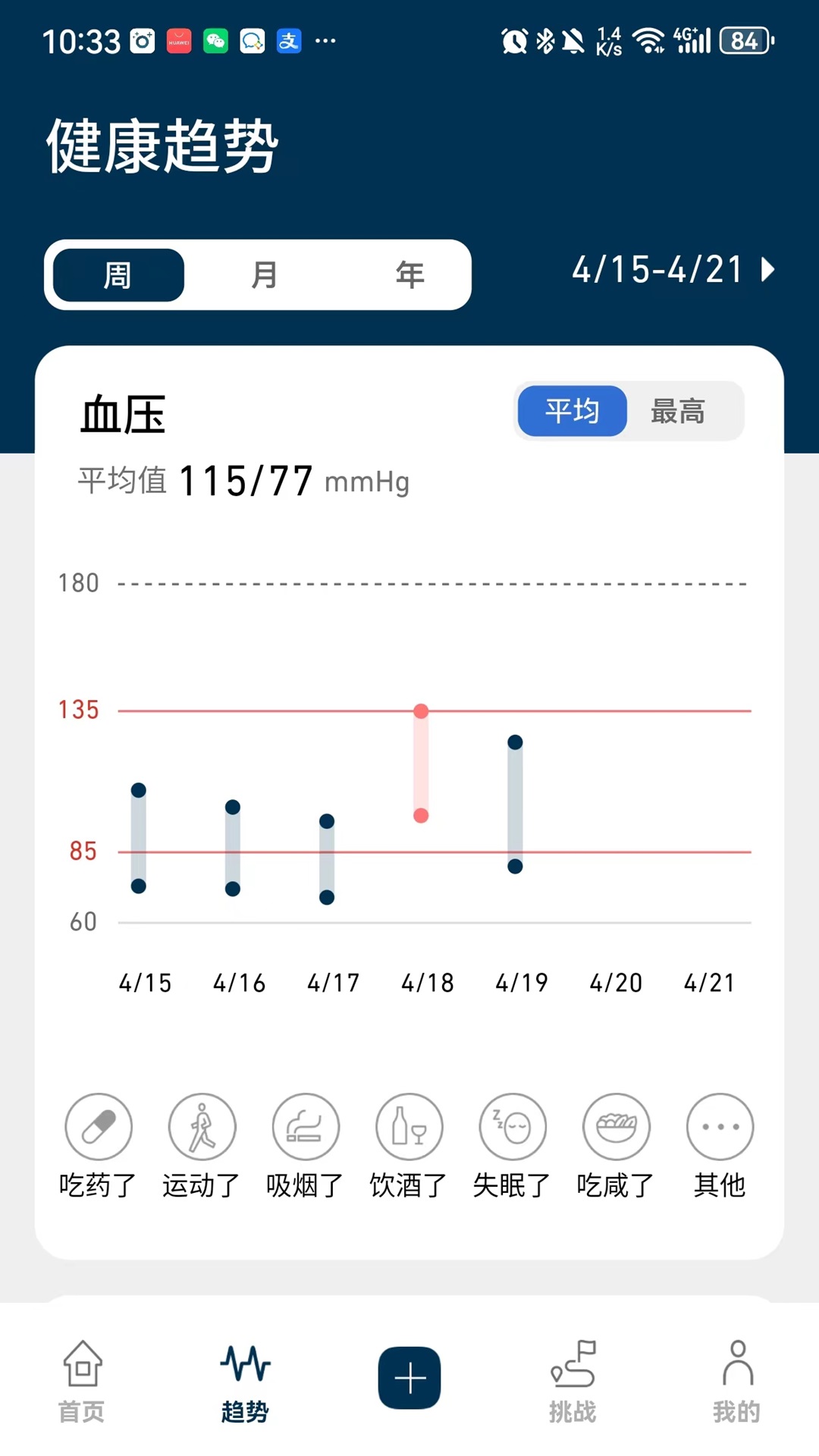Mark 失眠了 (insomnia)
This screenshot has height=1456, width=819.
(513, 1147)
